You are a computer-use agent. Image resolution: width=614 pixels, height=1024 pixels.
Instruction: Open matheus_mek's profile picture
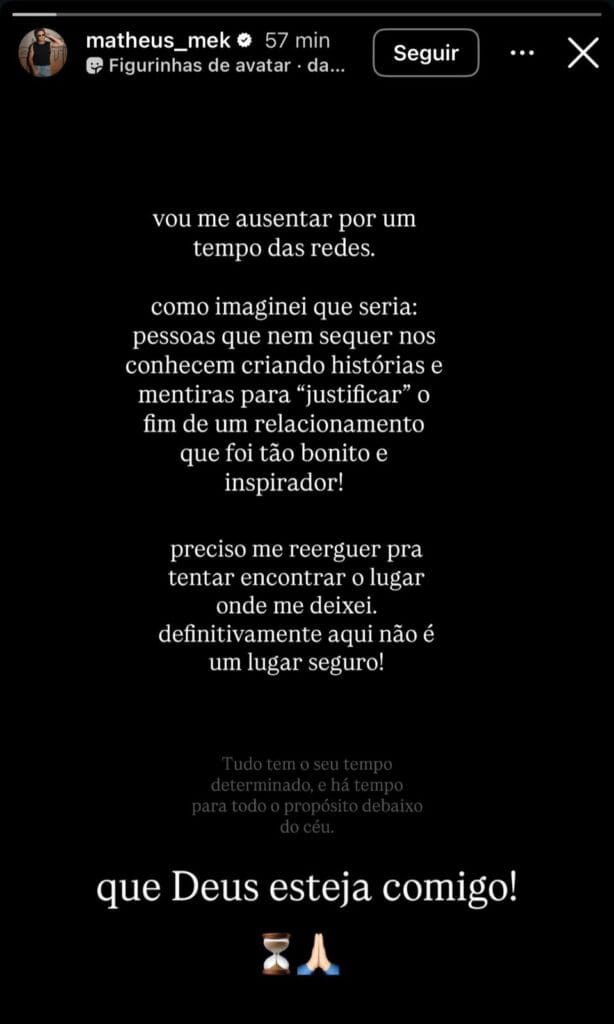42,52
